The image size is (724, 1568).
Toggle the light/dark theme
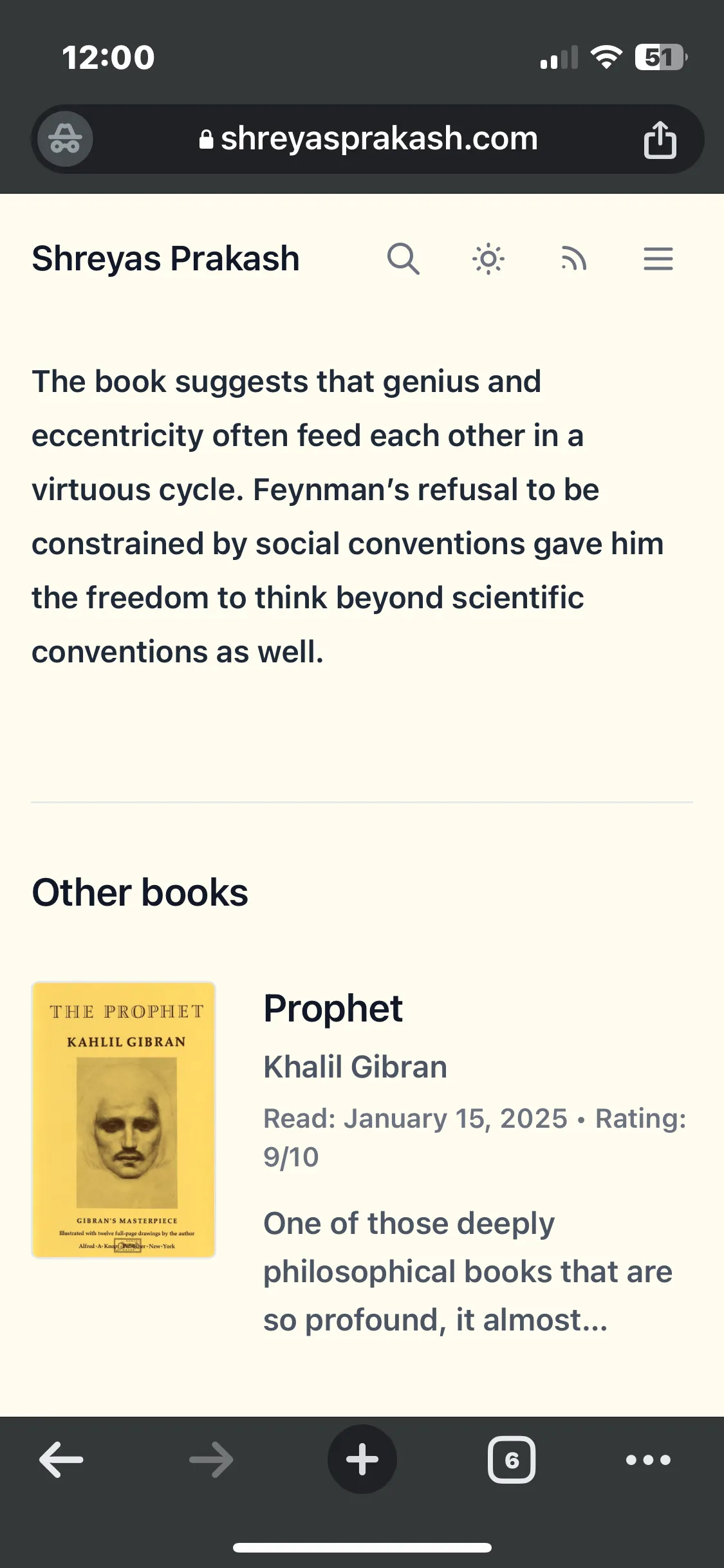488,259
